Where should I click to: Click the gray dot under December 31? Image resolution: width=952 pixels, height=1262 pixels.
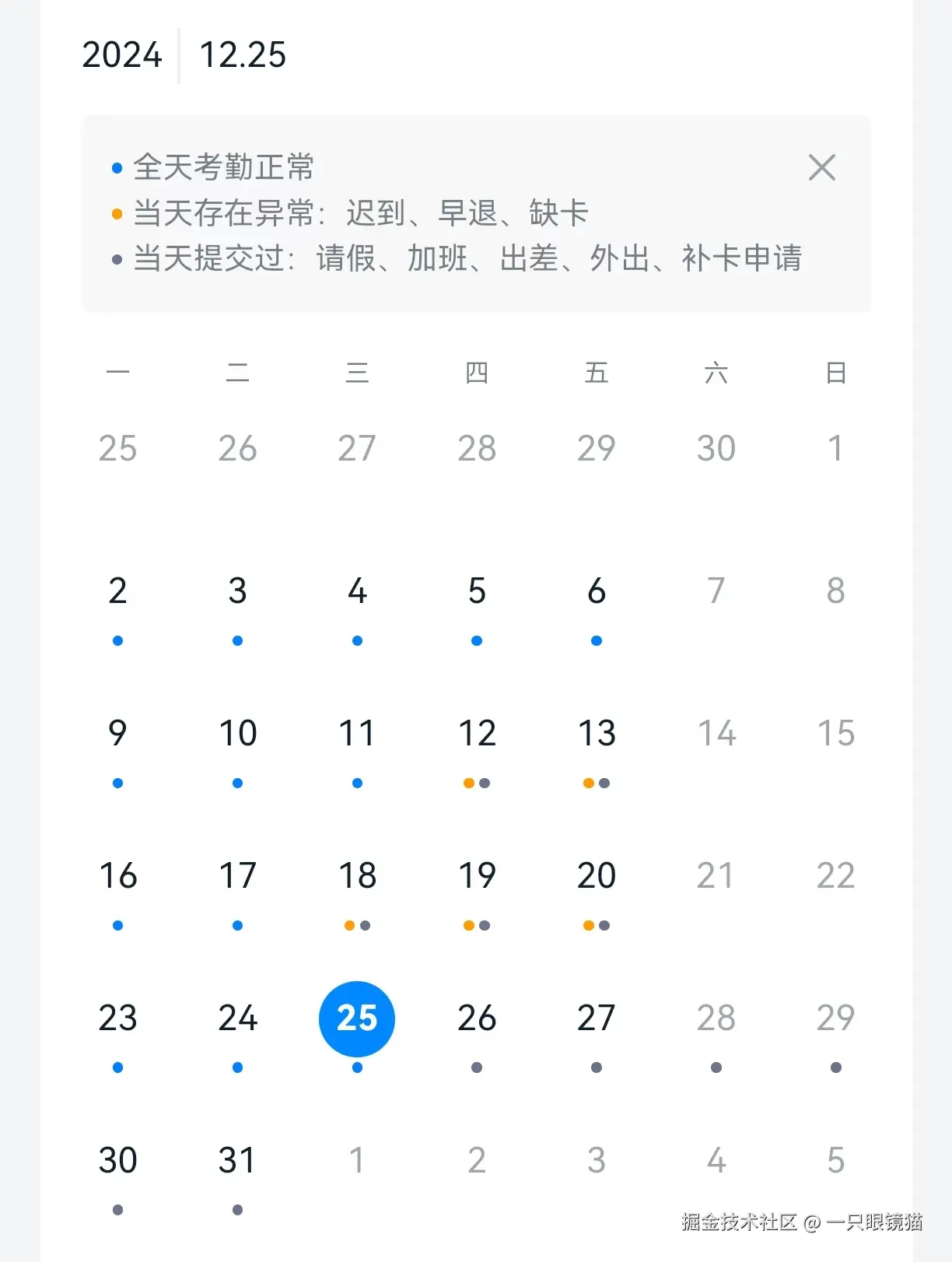pyautogui.click(x=236, y=1209)
